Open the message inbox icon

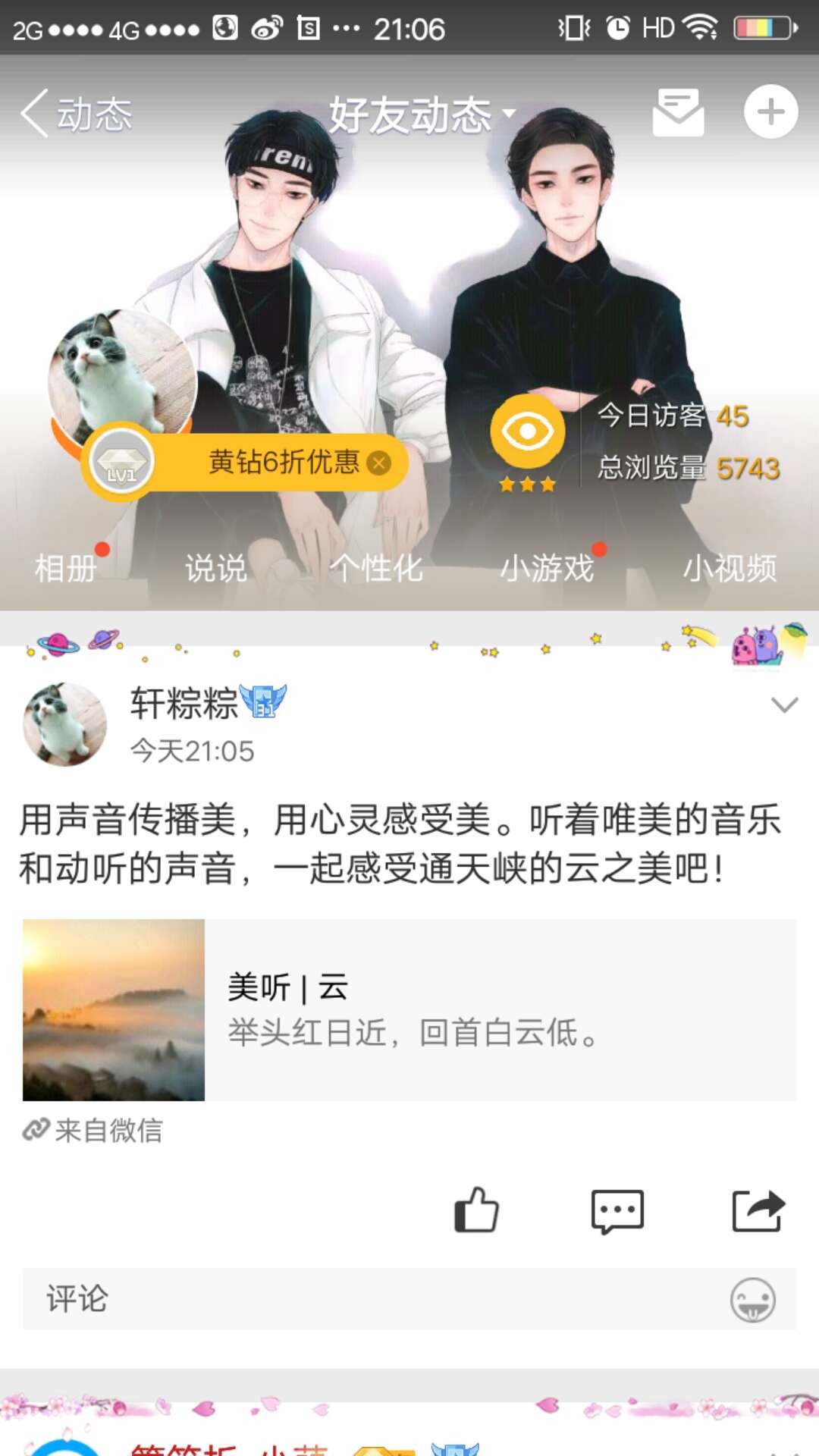coord(678,112)
